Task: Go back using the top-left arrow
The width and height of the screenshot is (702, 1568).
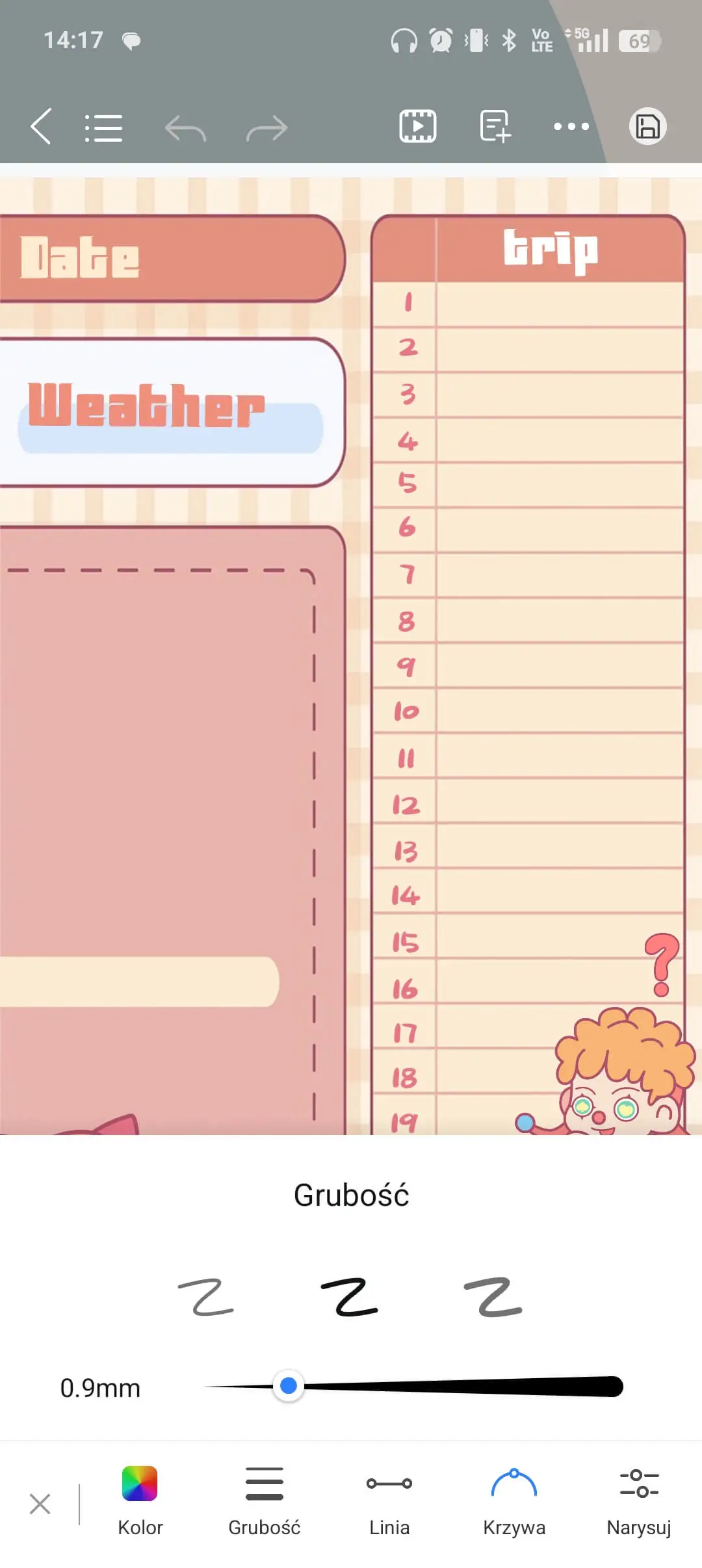Action: pos(41,126)
